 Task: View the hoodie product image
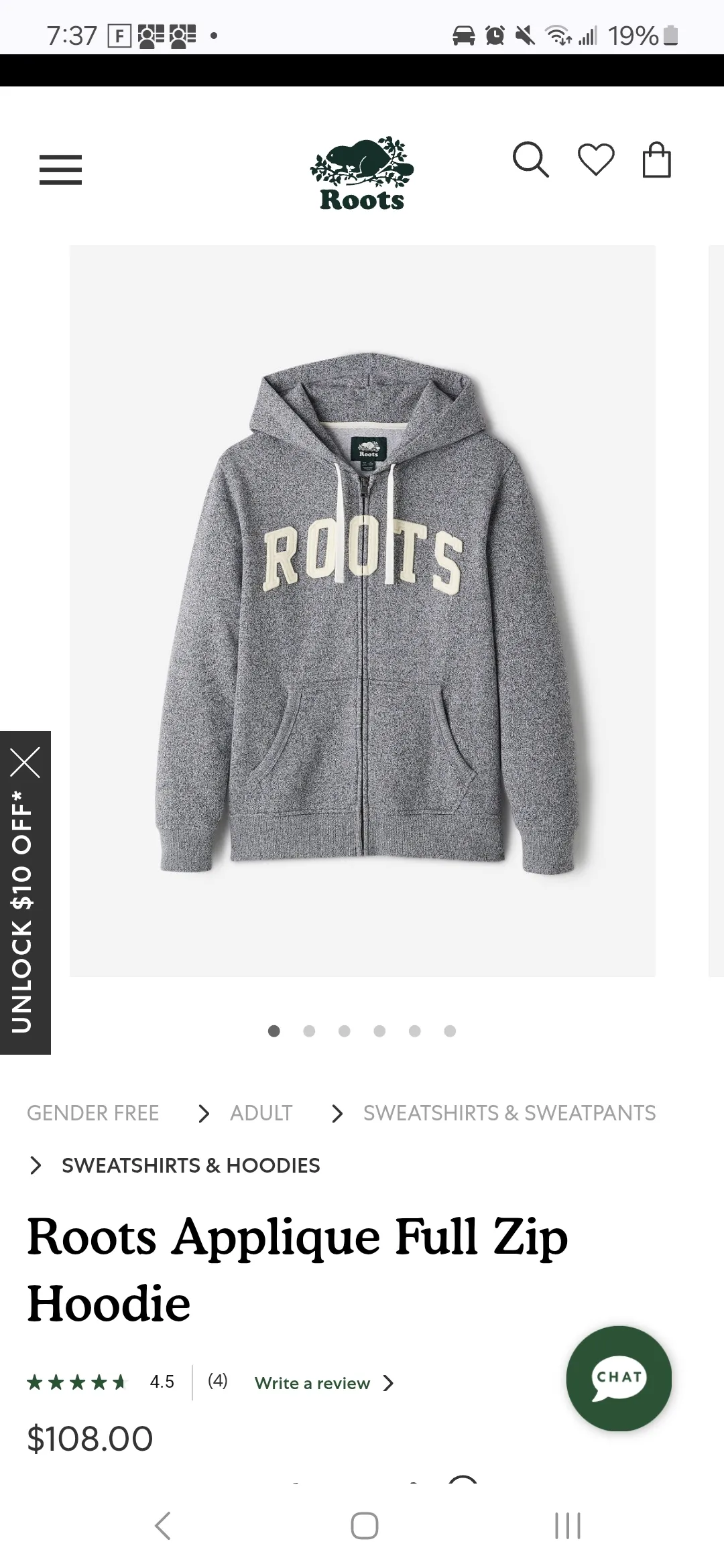pyautogui.click(x=362, y=610)
